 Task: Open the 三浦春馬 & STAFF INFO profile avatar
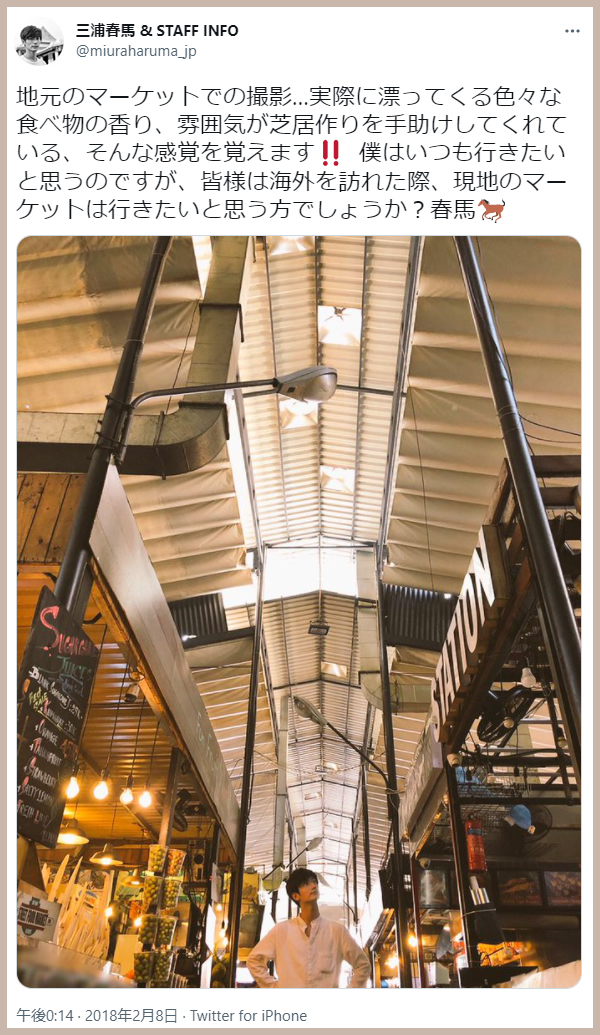pos(40,42)
